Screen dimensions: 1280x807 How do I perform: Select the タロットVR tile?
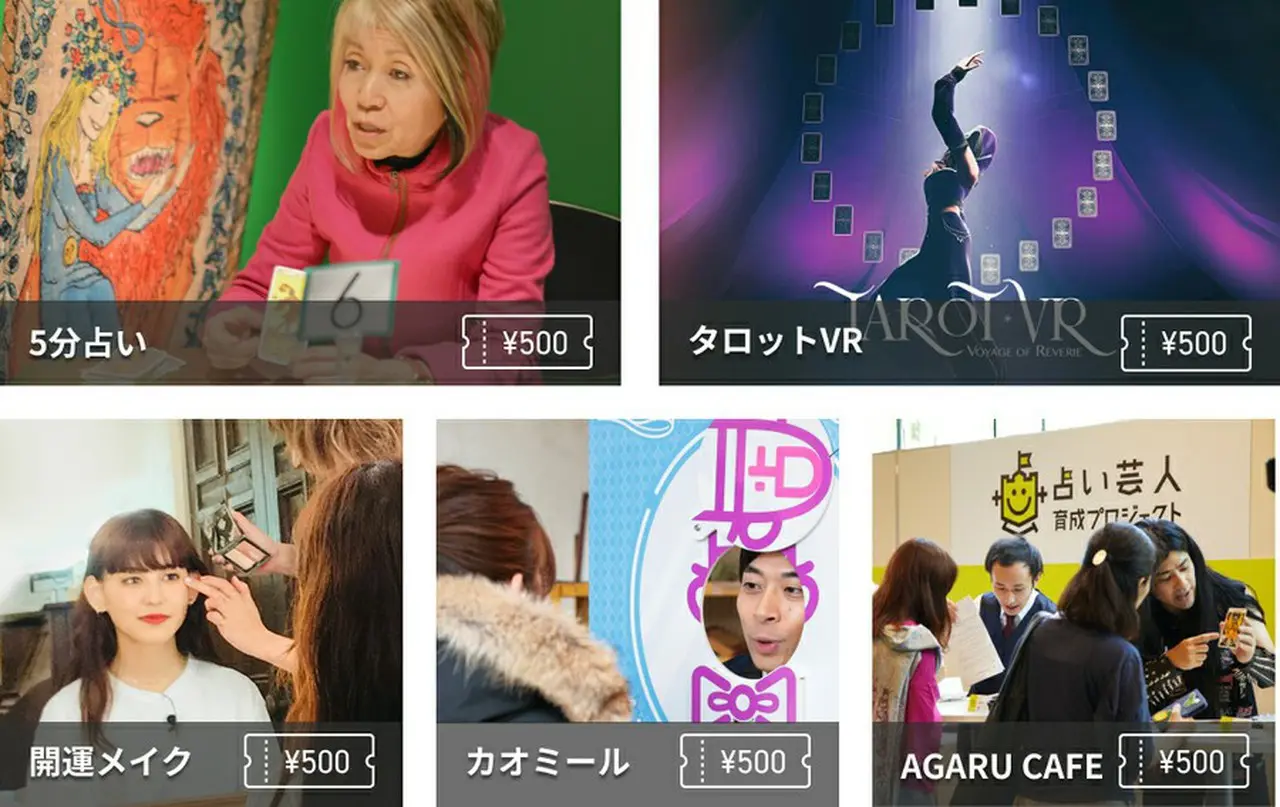pos(969,190)
